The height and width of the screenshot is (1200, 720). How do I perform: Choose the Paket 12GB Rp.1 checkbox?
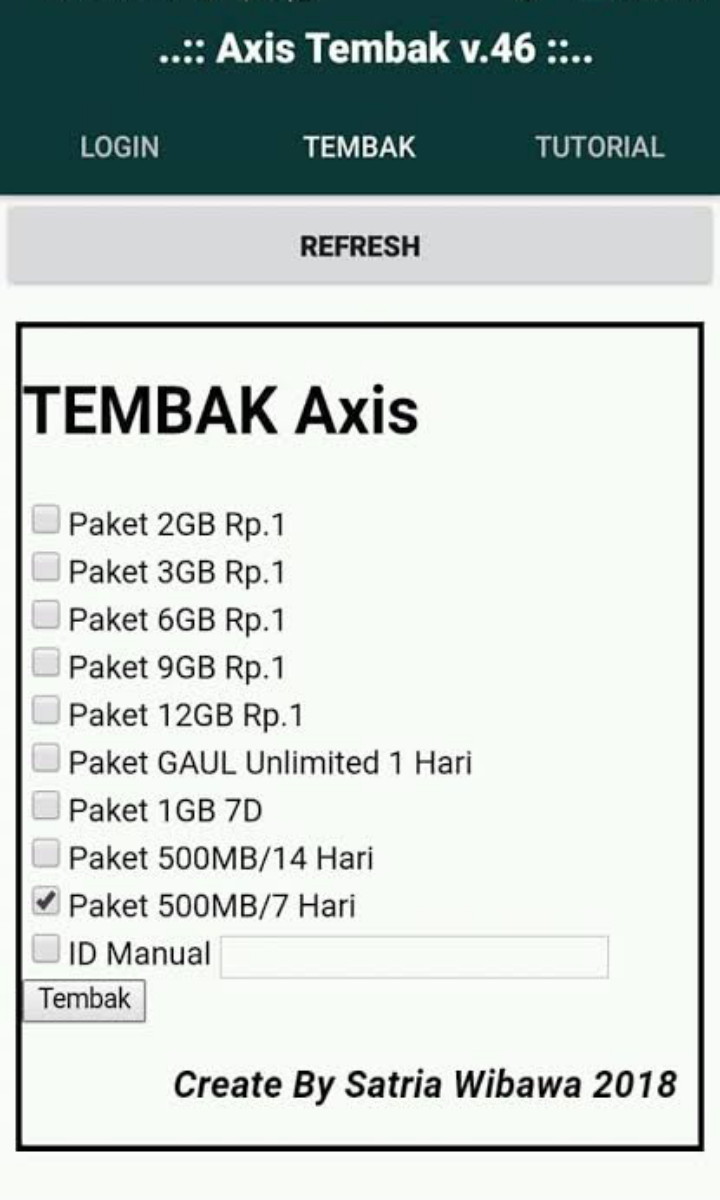click(46, 711)
